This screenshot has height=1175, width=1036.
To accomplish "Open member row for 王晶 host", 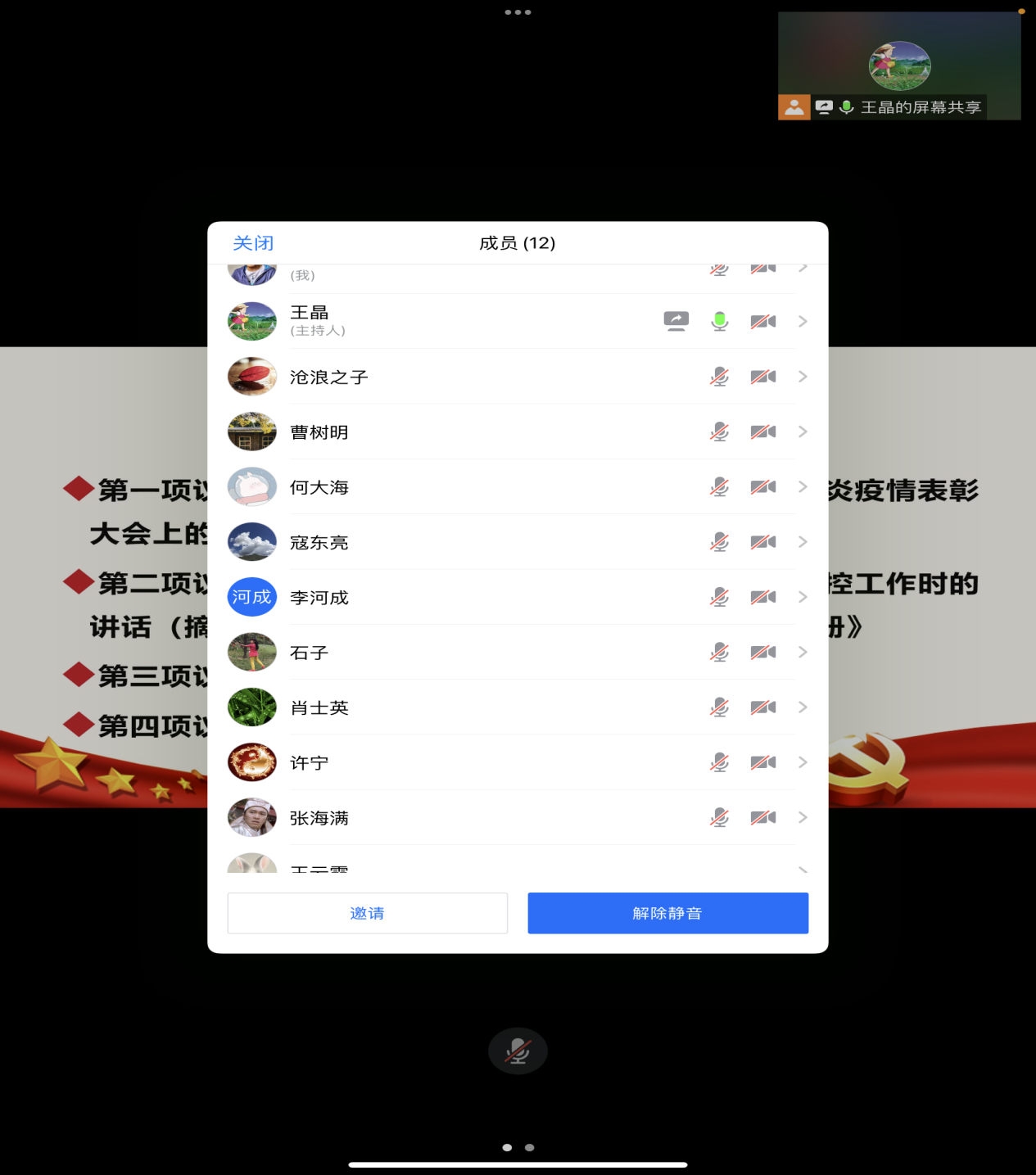I will pyautogui.click(x=516, y=321).
